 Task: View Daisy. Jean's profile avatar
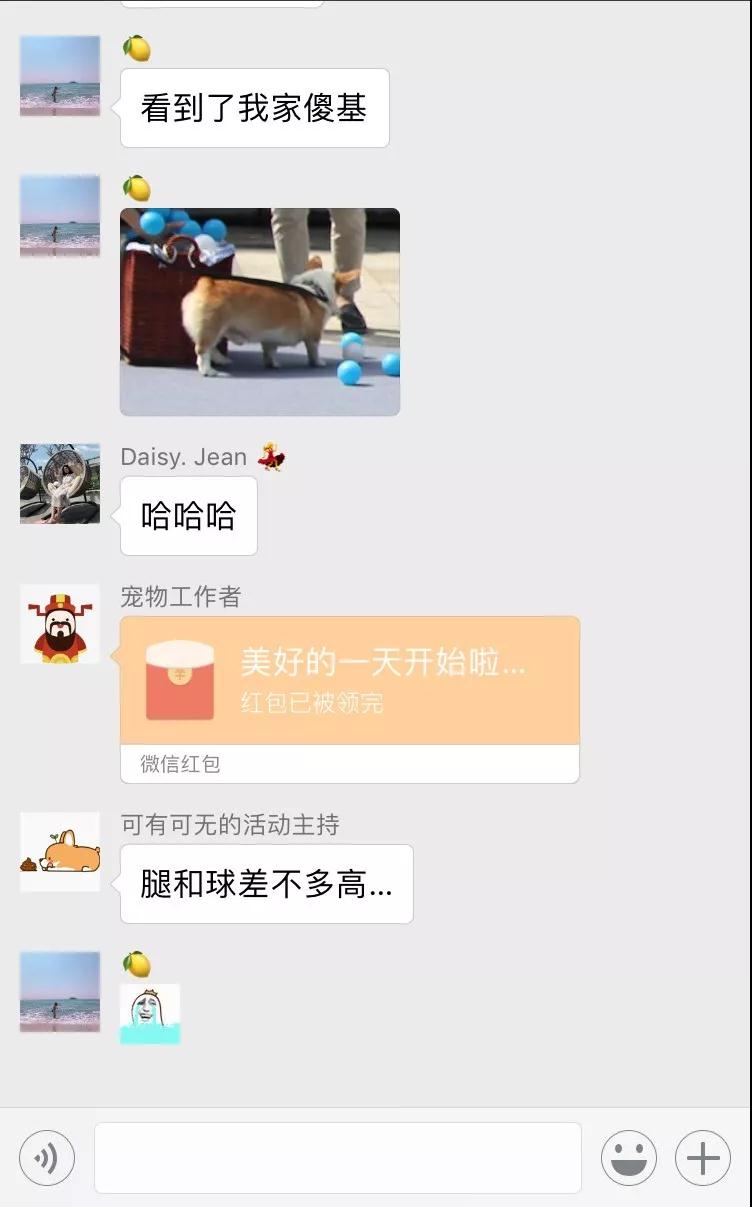pos(60,484)
